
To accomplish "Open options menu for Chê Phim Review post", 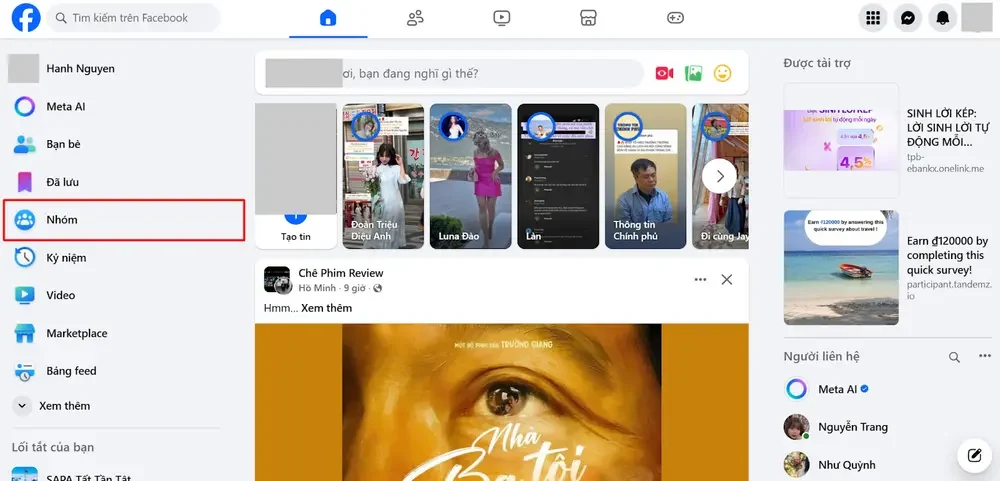I will coord(700,280).
